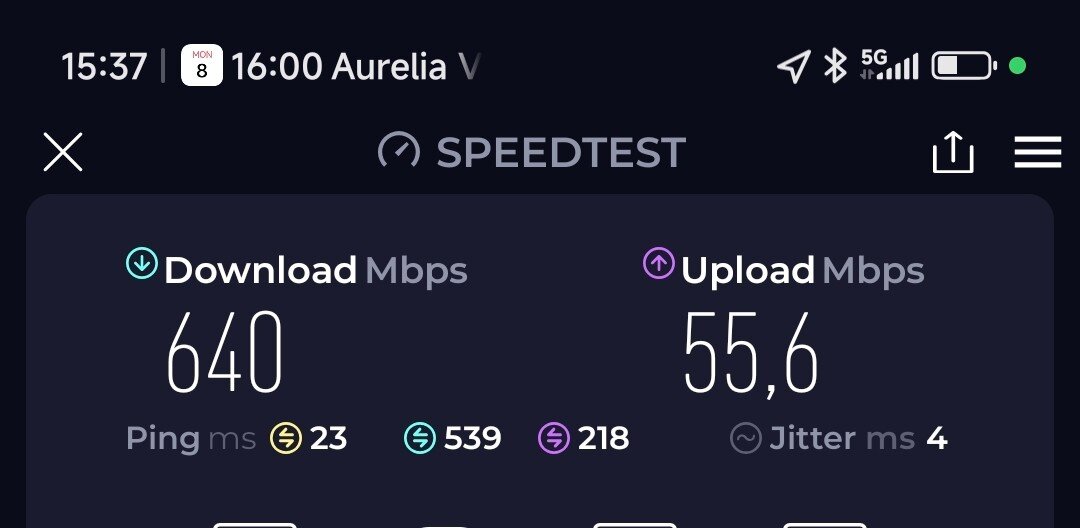Share the speed test result
The height and width of the screenshot is (528, 1080).
tap(952, 152)
